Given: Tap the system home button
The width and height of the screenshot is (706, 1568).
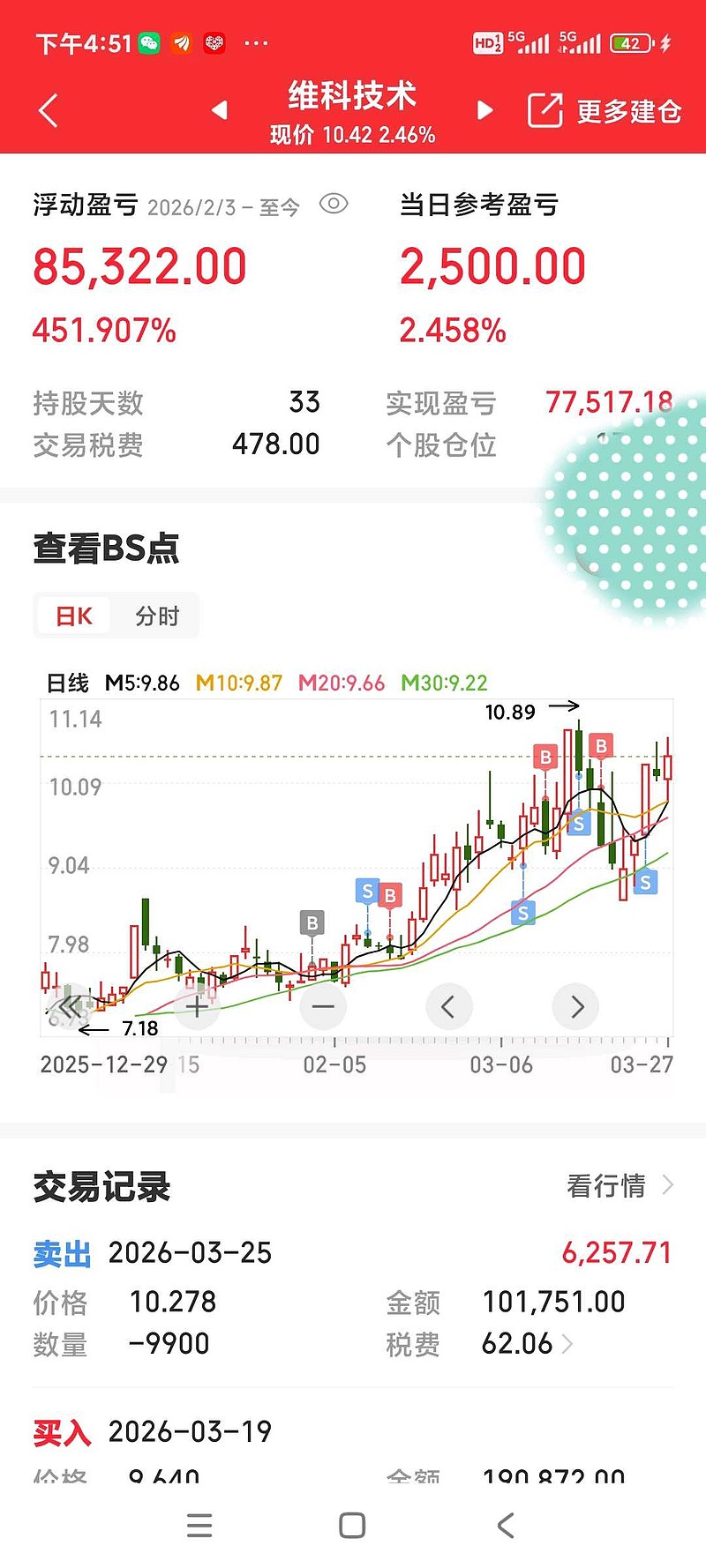Looking at the screenshot, I should pos(352,1525).
